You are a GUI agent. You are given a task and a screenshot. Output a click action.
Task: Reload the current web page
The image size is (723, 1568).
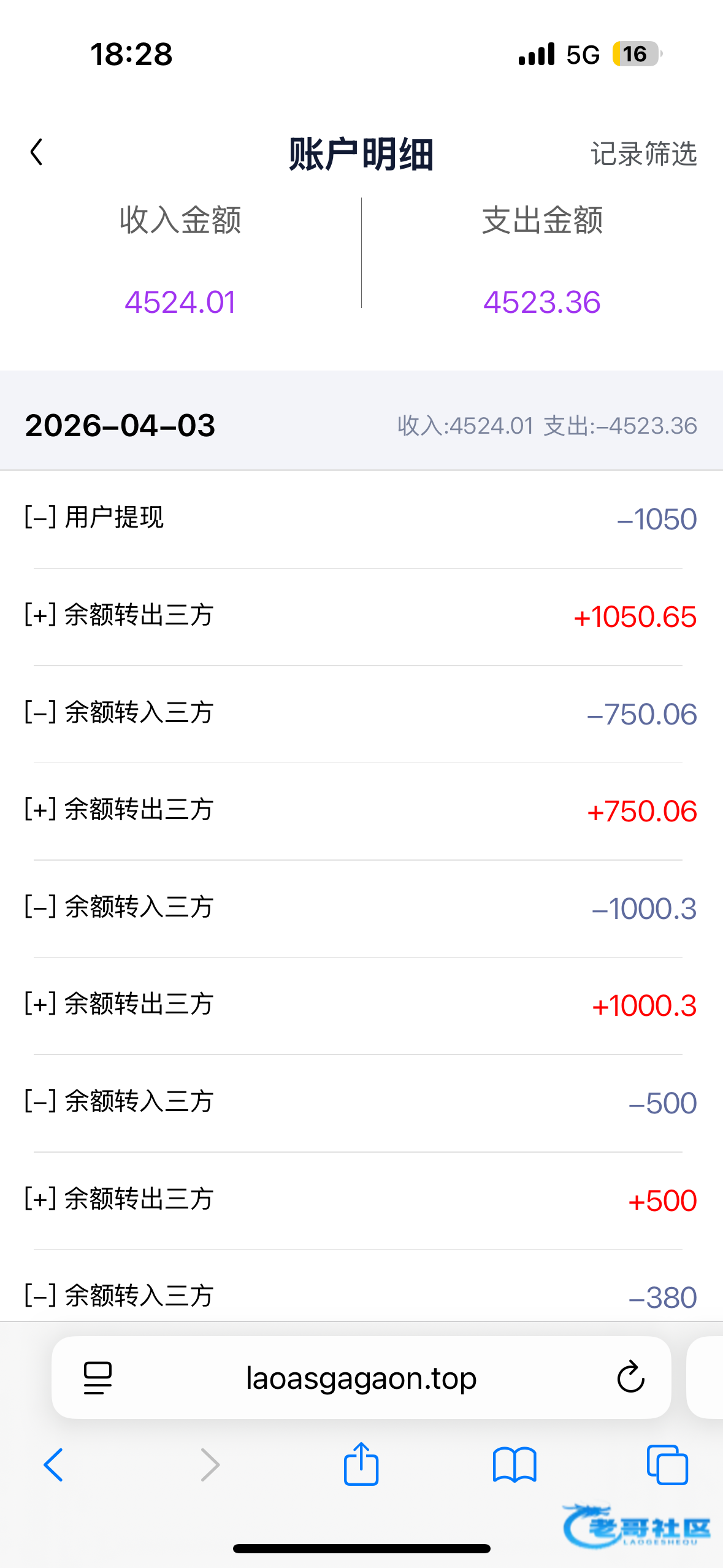pos(630,1378)
